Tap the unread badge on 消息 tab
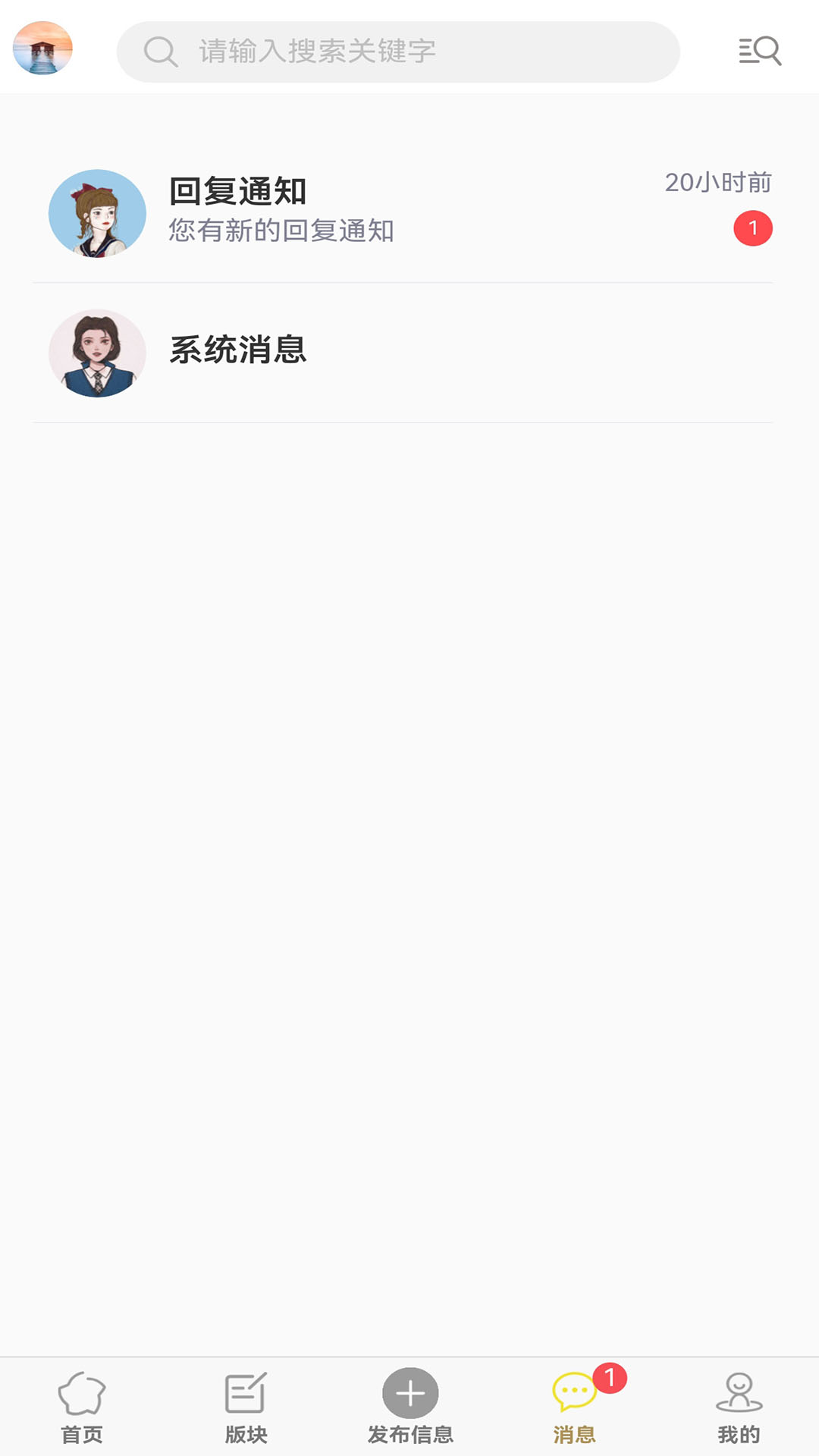Viewport: 819px width, 1456px height. (610, 1380)
